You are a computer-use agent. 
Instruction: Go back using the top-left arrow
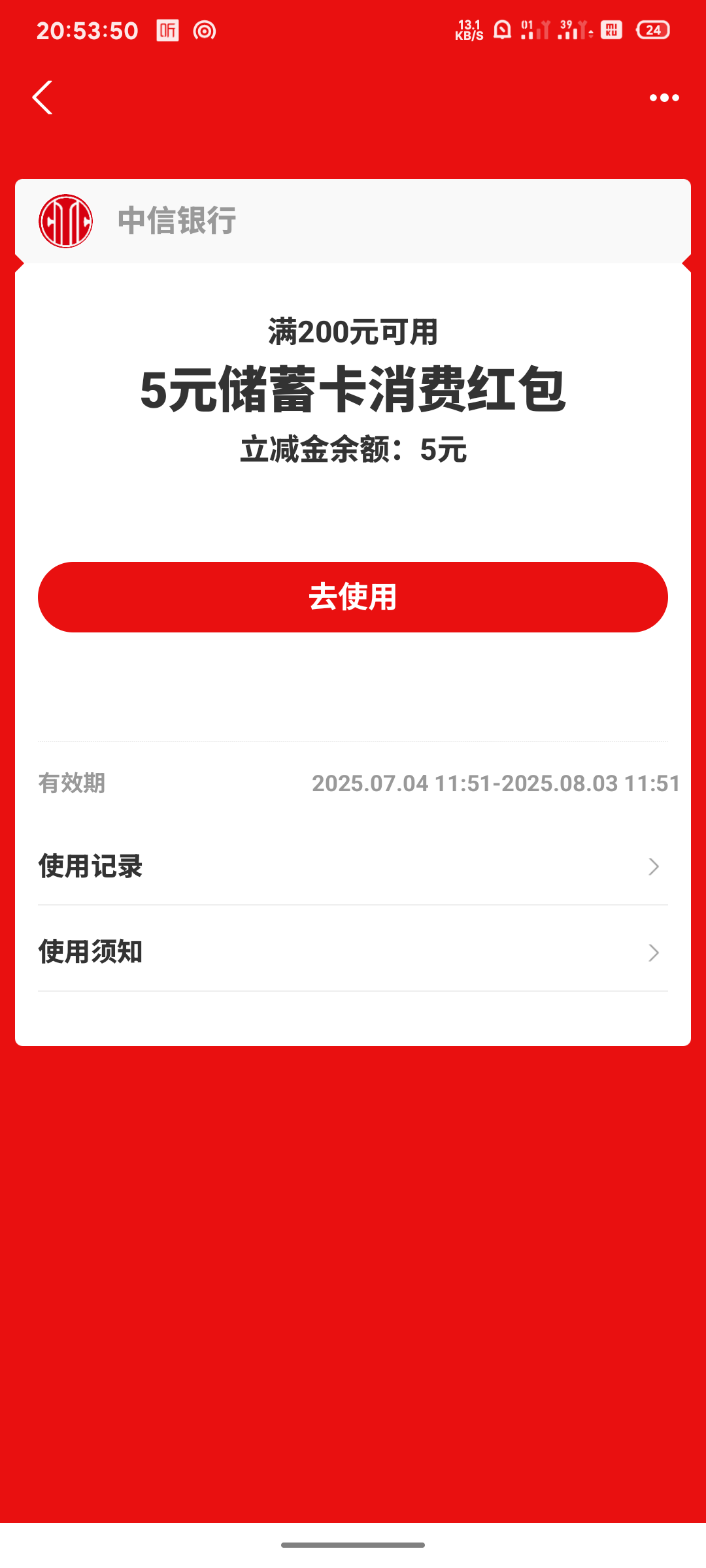click(42, 98)
